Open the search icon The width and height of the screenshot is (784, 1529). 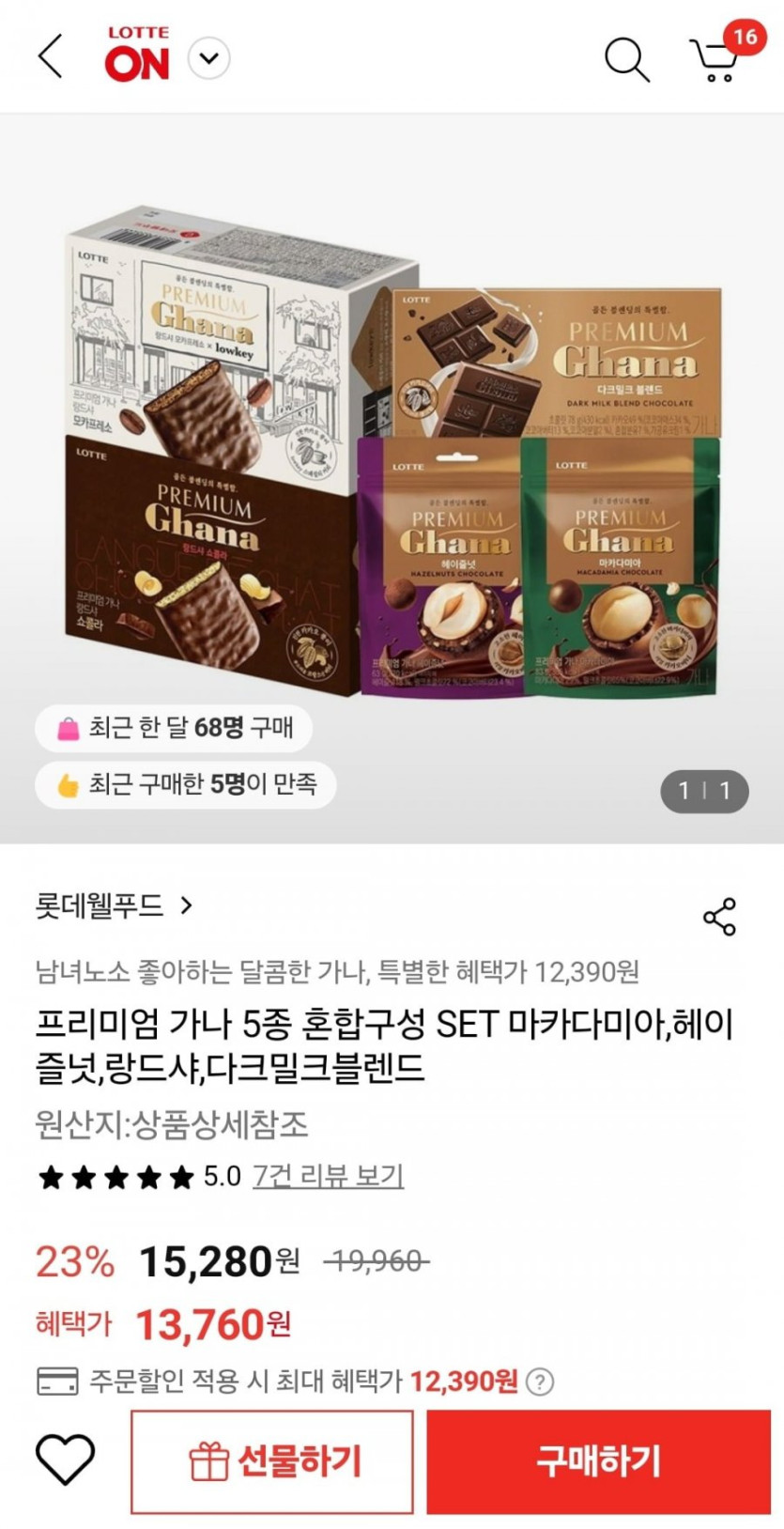[626, 59]
